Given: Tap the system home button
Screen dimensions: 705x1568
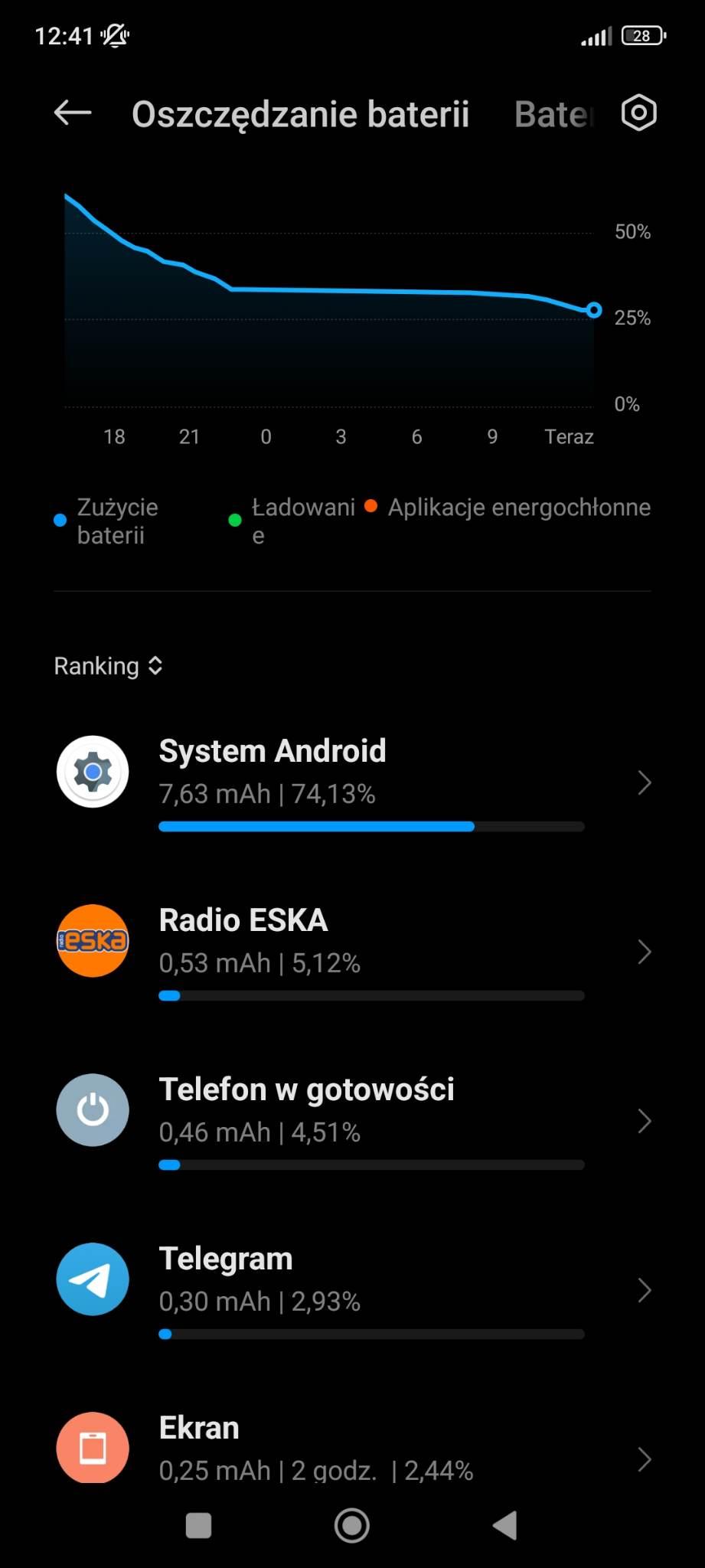Looking at the screenshot, I should coord(352,1526).
